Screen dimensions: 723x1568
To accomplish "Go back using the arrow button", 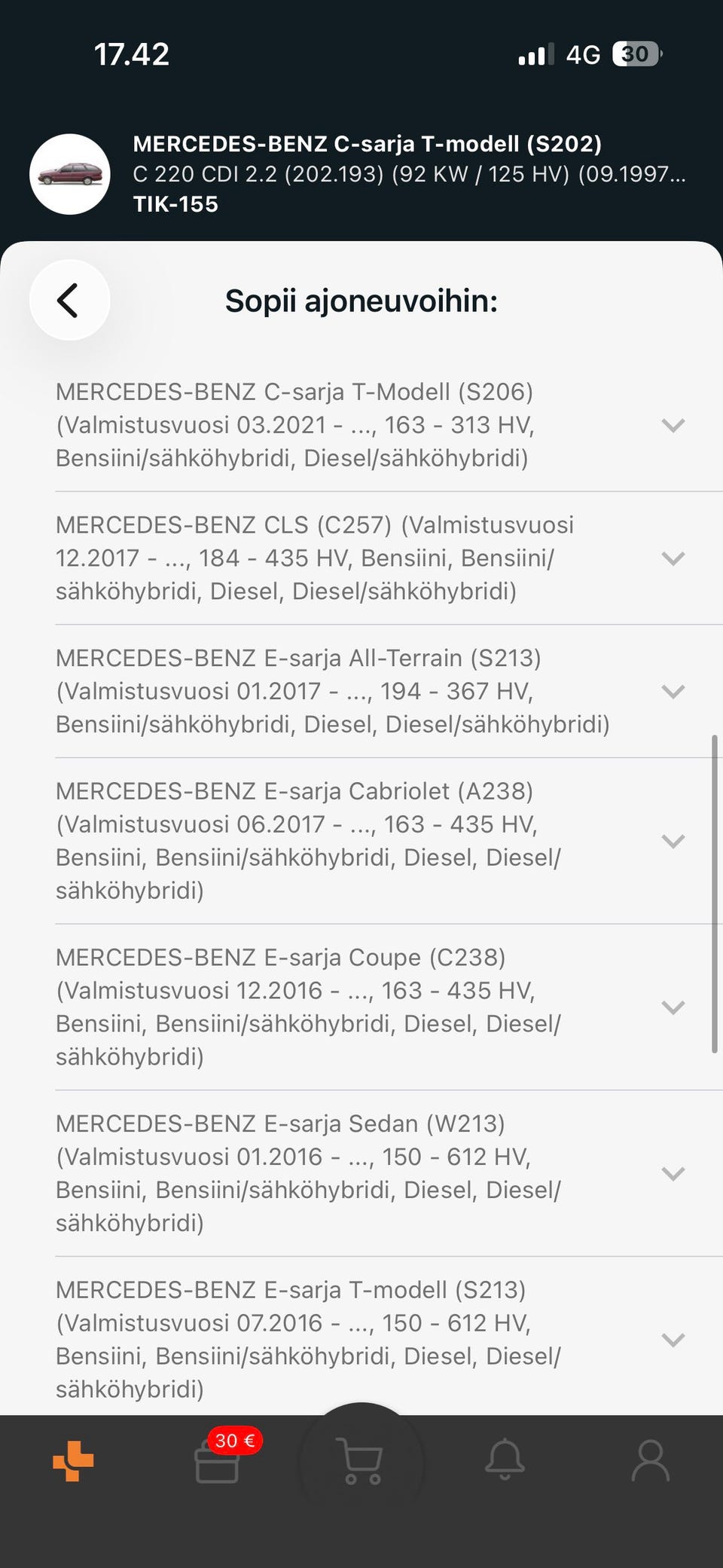I will (x=69, y=300).
